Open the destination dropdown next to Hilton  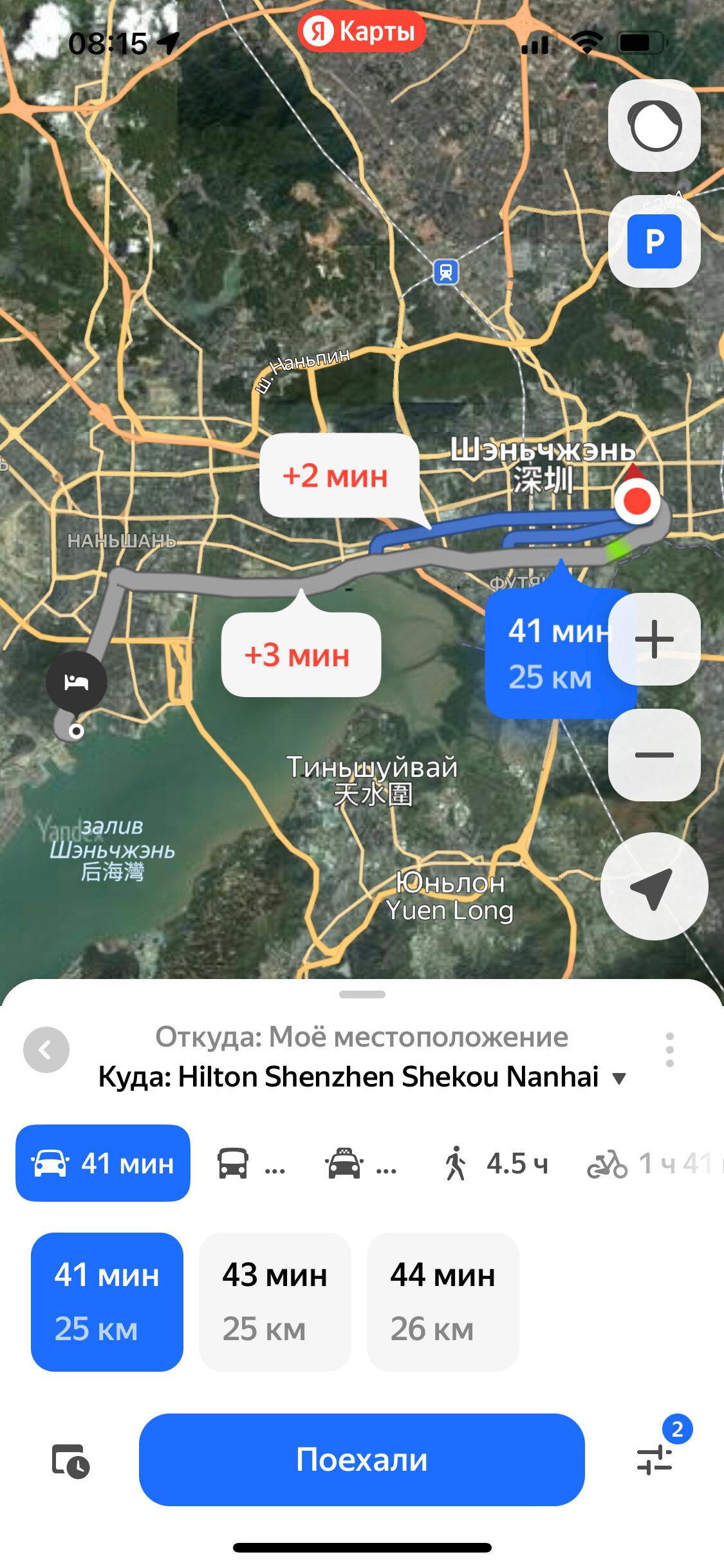tap(619, 1077)
